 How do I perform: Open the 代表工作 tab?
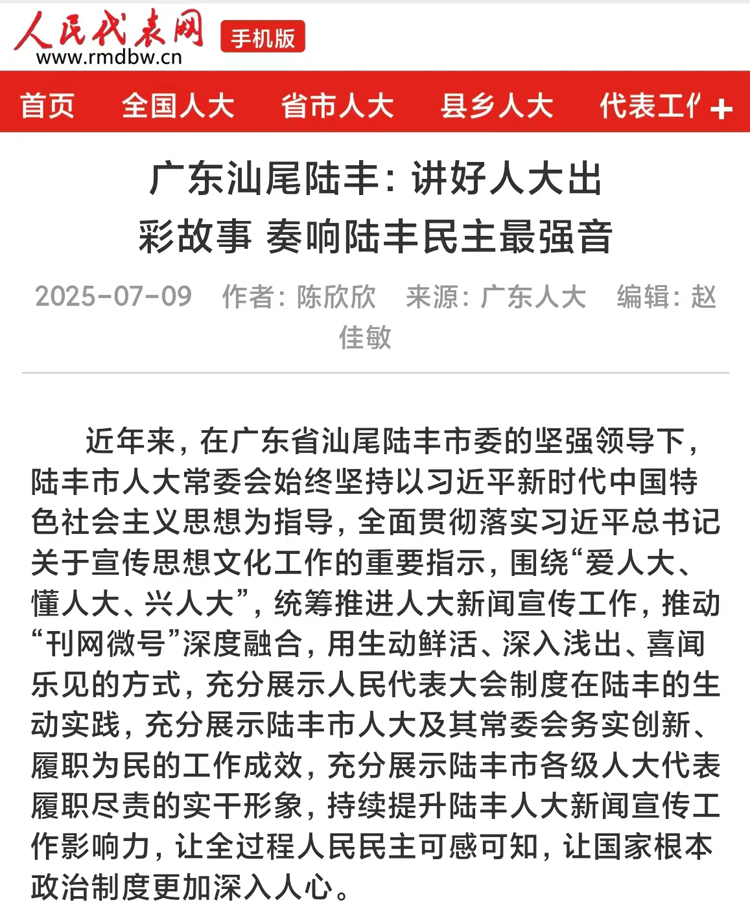[650, 106]
